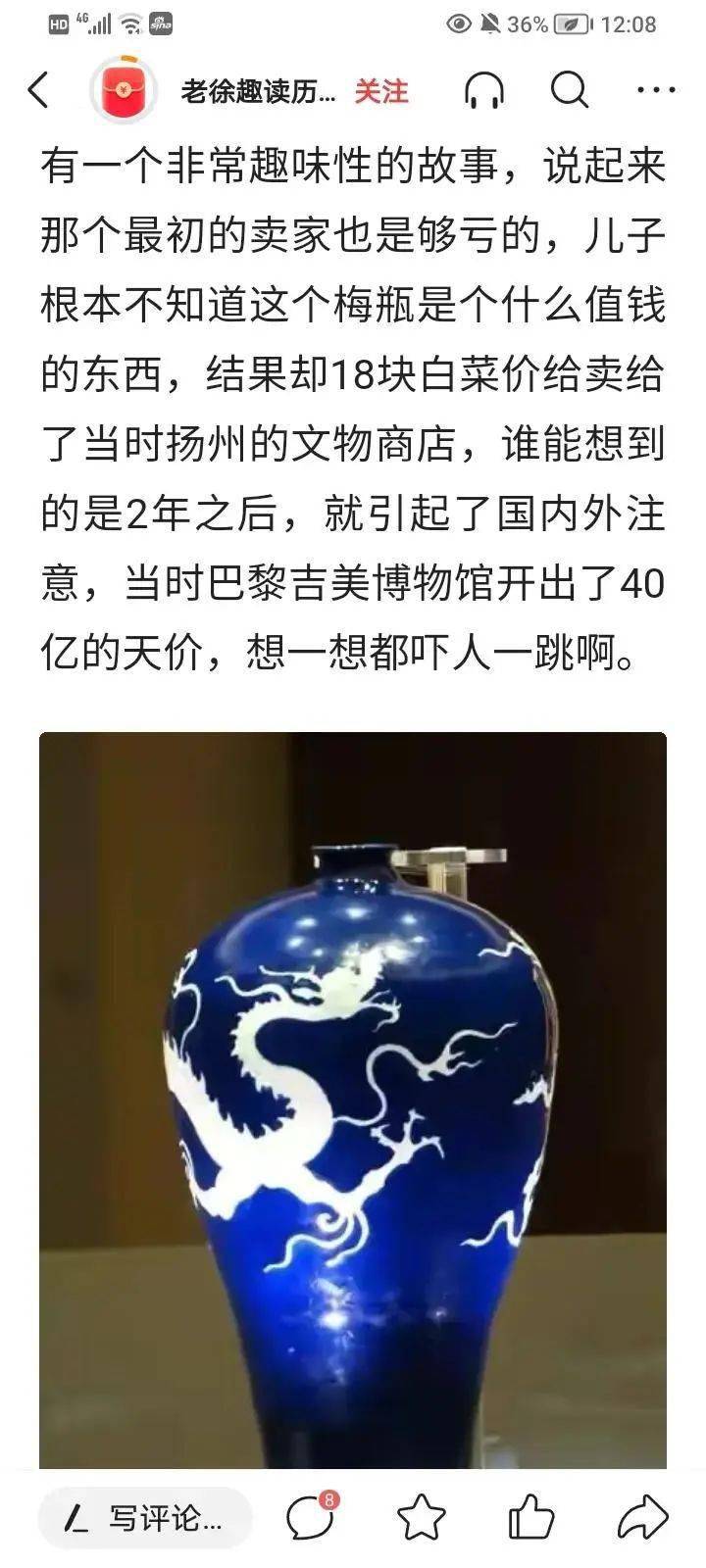Tap the headphones icon to listen to article
Screen dimensions: 706x1568
[x=483, y=89]
